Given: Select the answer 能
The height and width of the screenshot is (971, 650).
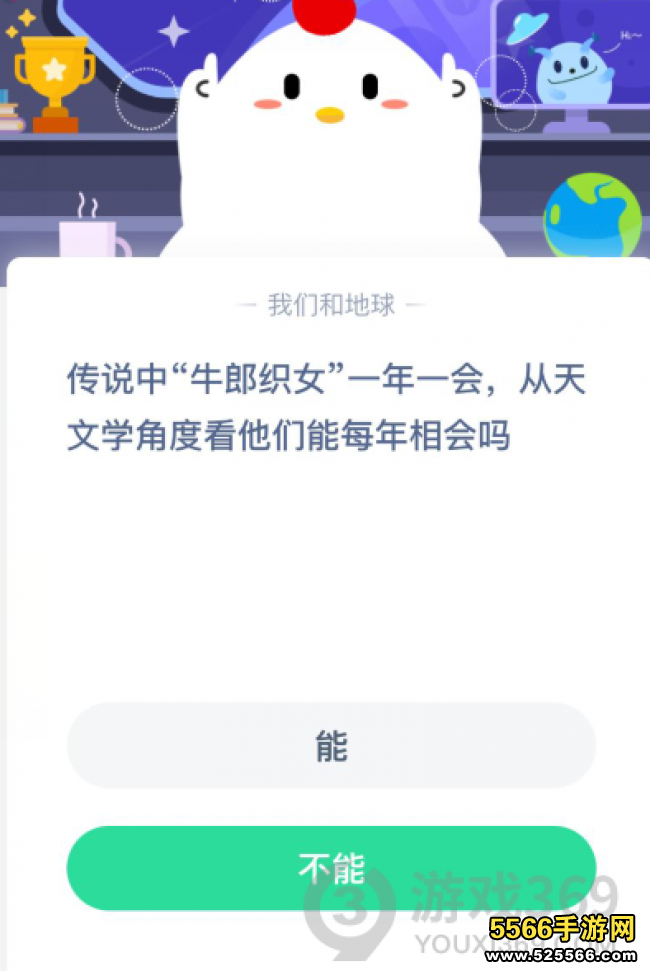Looking at the screenshot, I should (x=331, y=746).
